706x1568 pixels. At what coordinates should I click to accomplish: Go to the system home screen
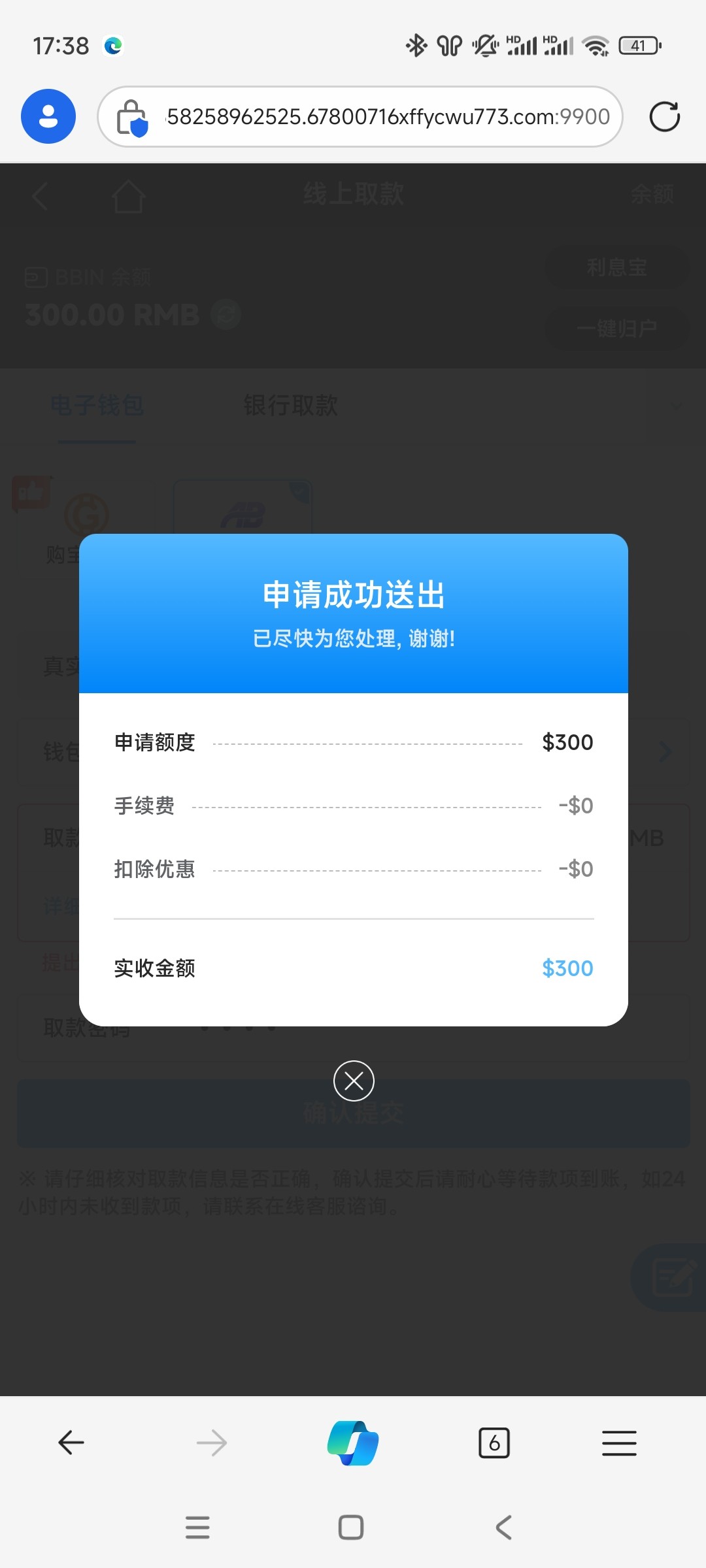(x=351, y=1527)
